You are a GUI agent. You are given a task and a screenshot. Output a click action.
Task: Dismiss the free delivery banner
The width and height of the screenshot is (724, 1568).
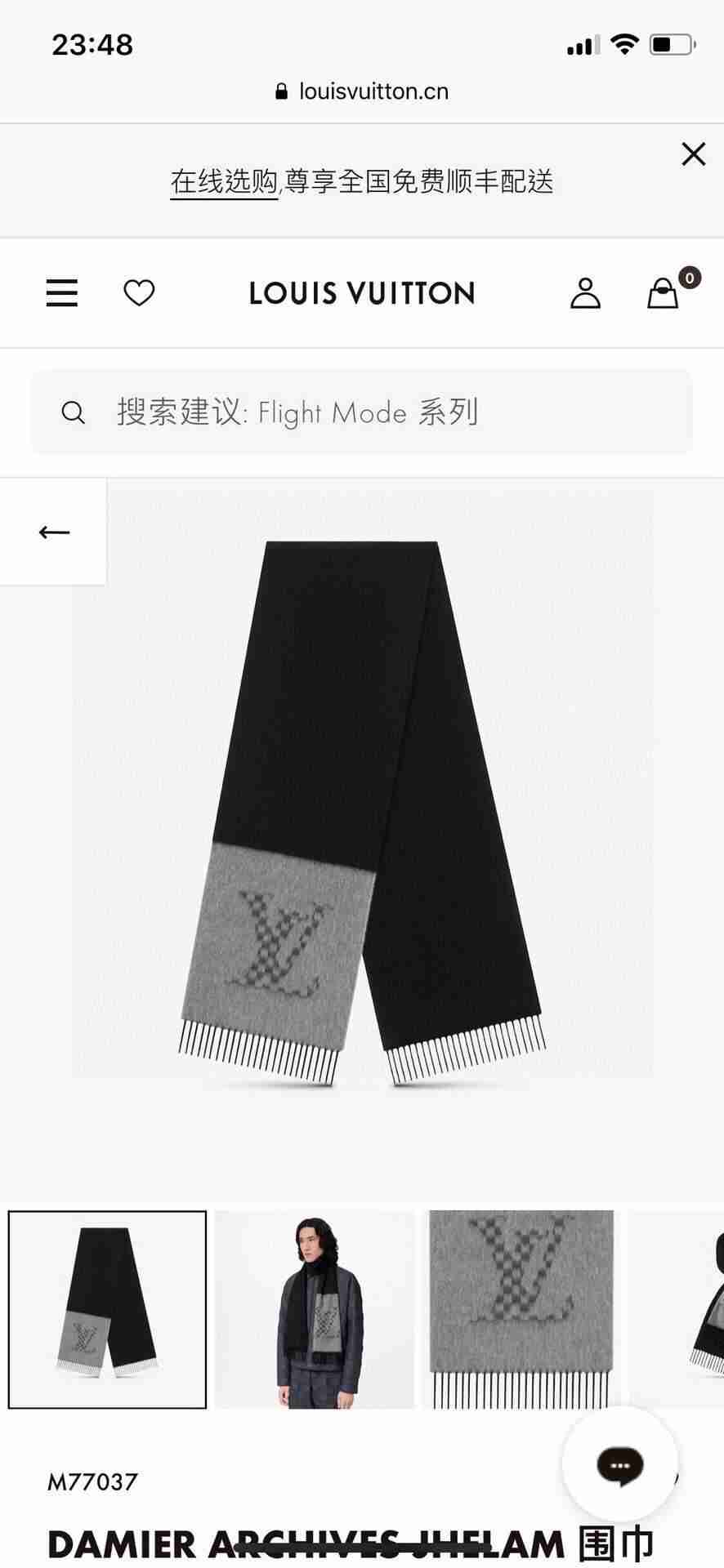point(693,154)
